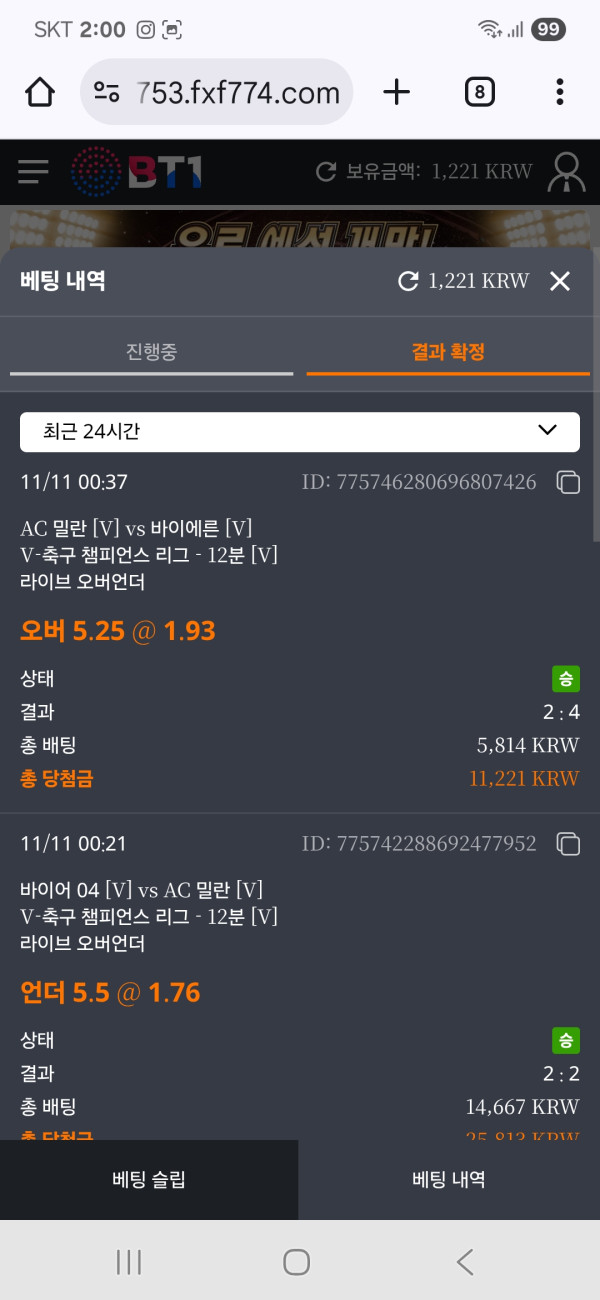Open the browser's overflow menu

[559, 93]
